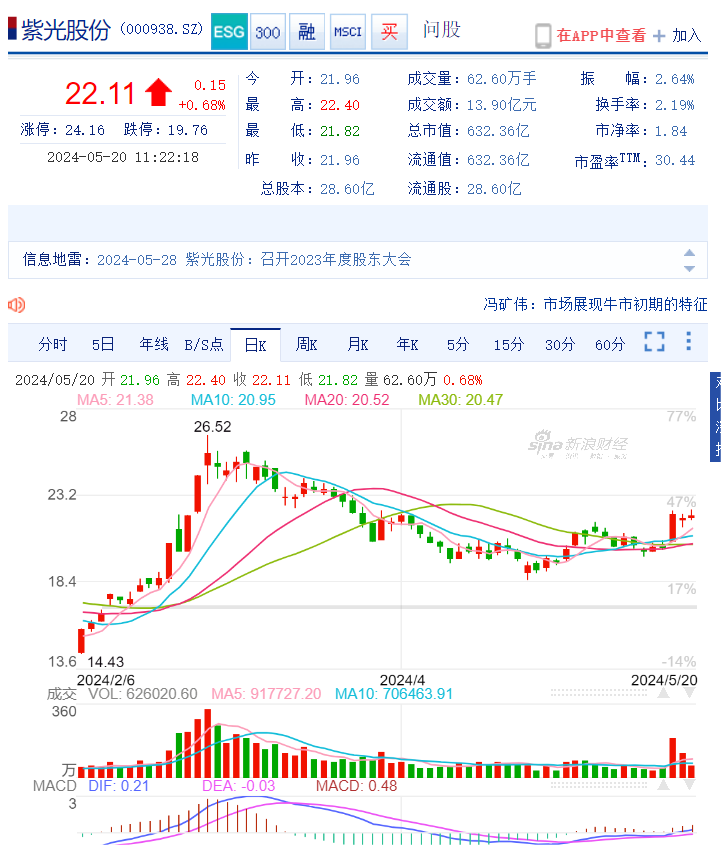Tap the 300 index badge
The width and height of the screenshot is (721, 845).
coord(267,32)
